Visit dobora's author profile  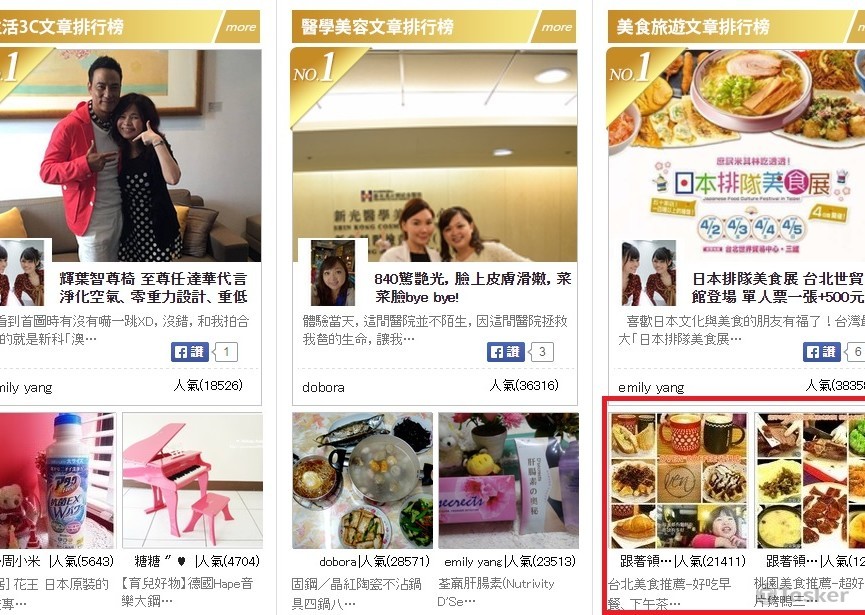323,387
